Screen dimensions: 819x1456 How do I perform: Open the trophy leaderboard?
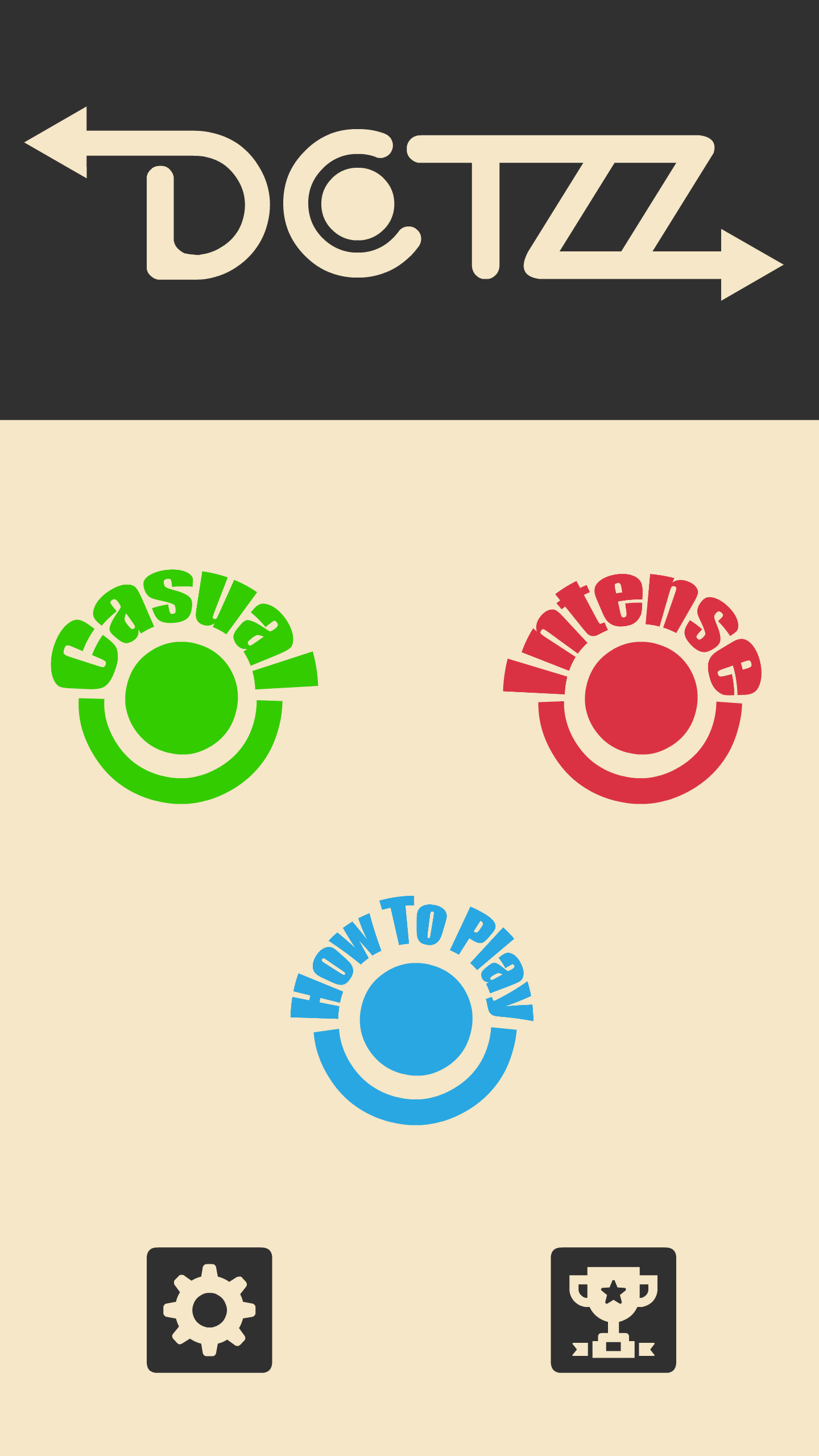click(x=613, y=1310)
